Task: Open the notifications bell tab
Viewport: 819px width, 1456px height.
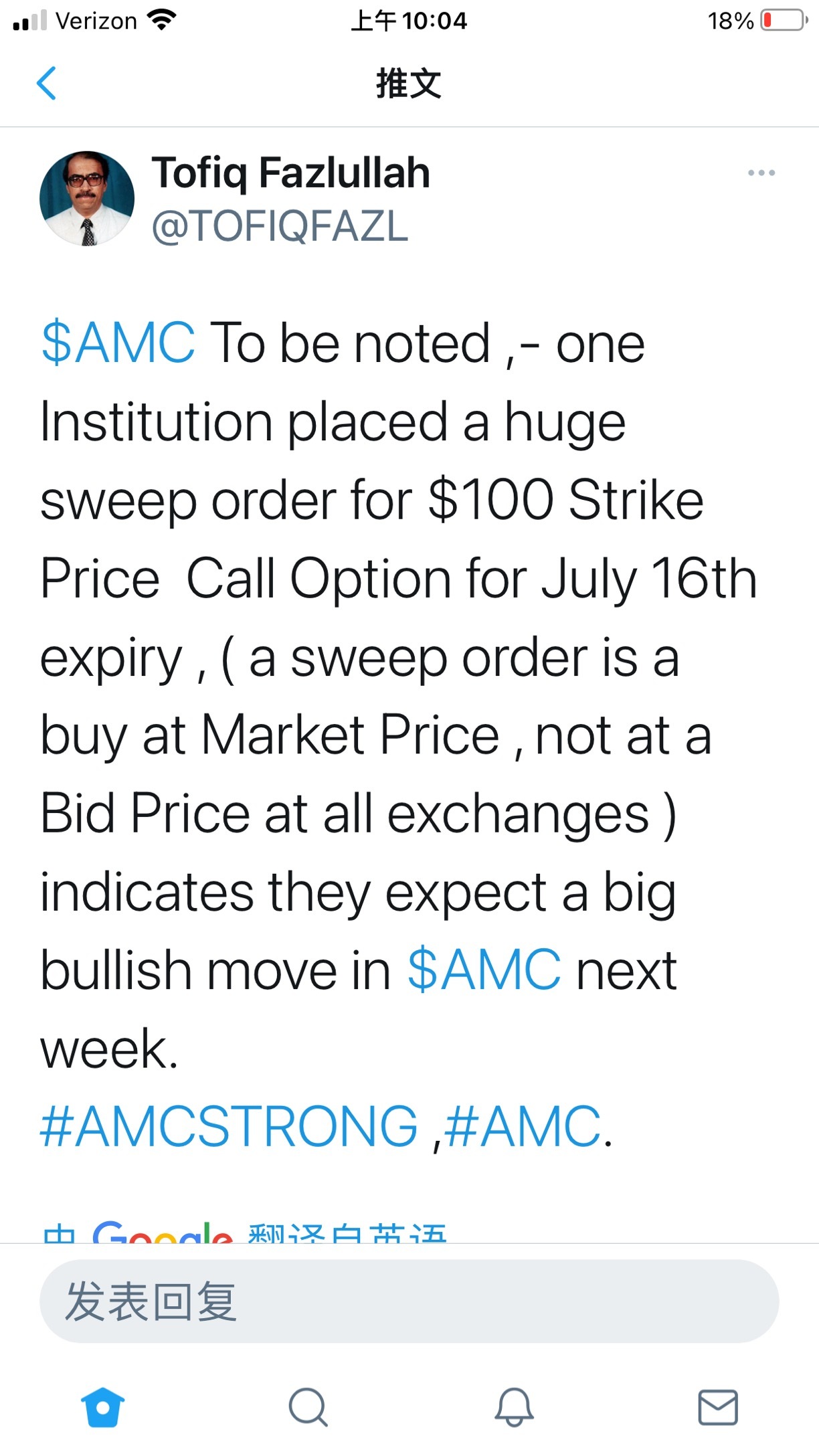Action: pos(514,1407)
